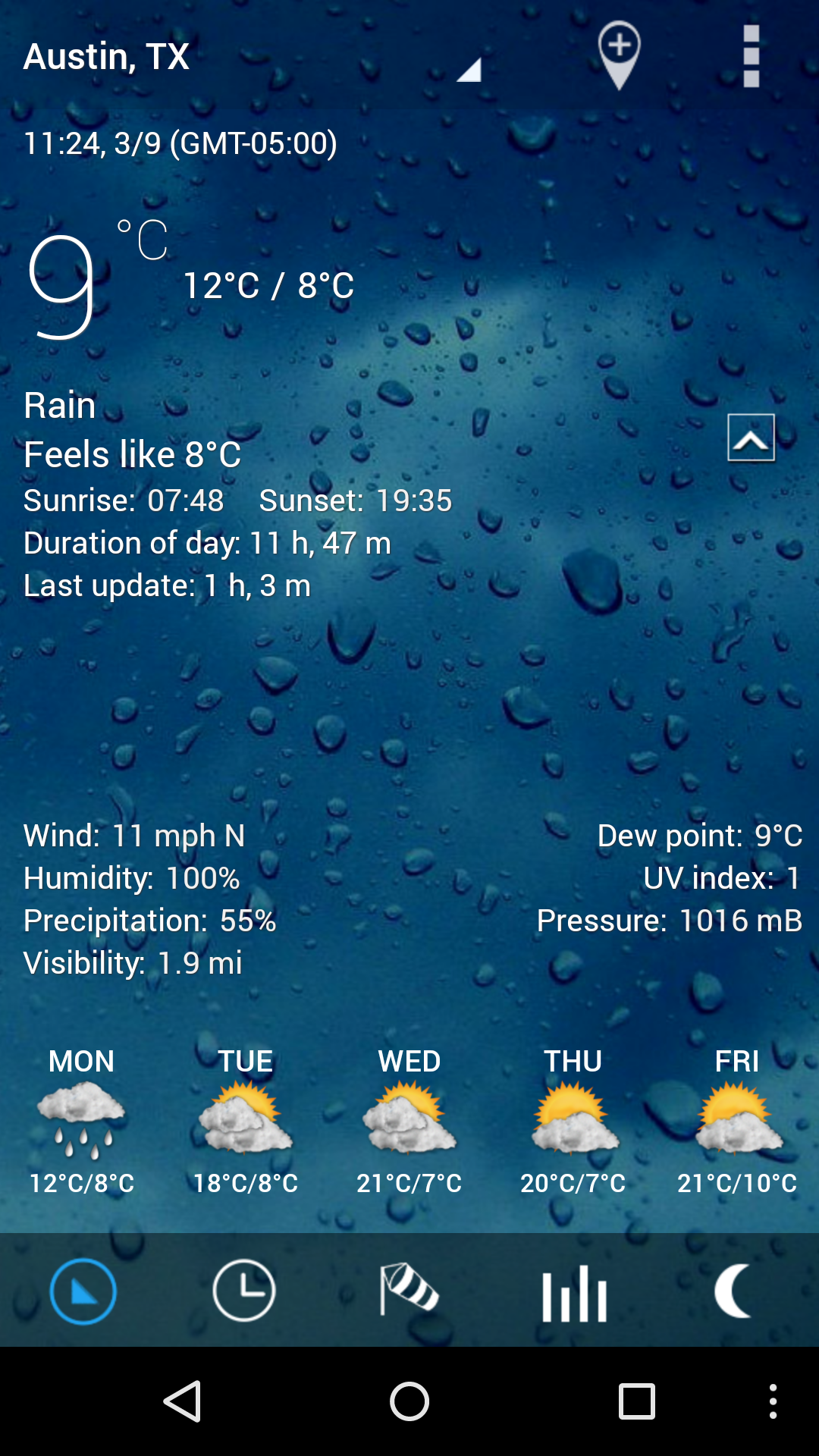Viewport: 819px width, 1456px height.
Task: Switch to the bar chart graphs tab
Action: (574, 1292)
